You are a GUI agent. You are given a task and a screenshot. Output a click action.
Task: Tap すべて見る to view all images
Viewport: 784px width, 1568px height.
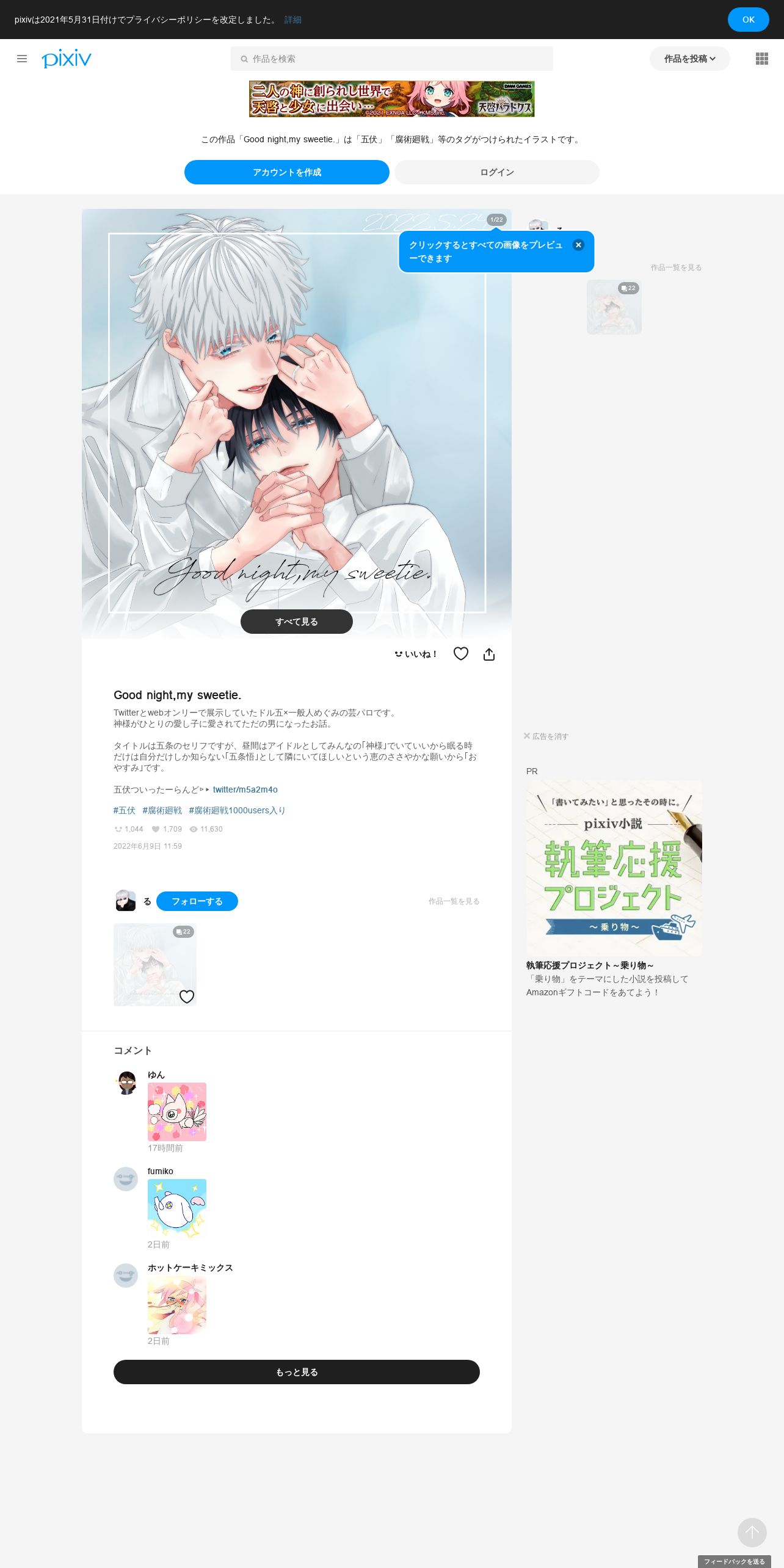coord(297,622)
